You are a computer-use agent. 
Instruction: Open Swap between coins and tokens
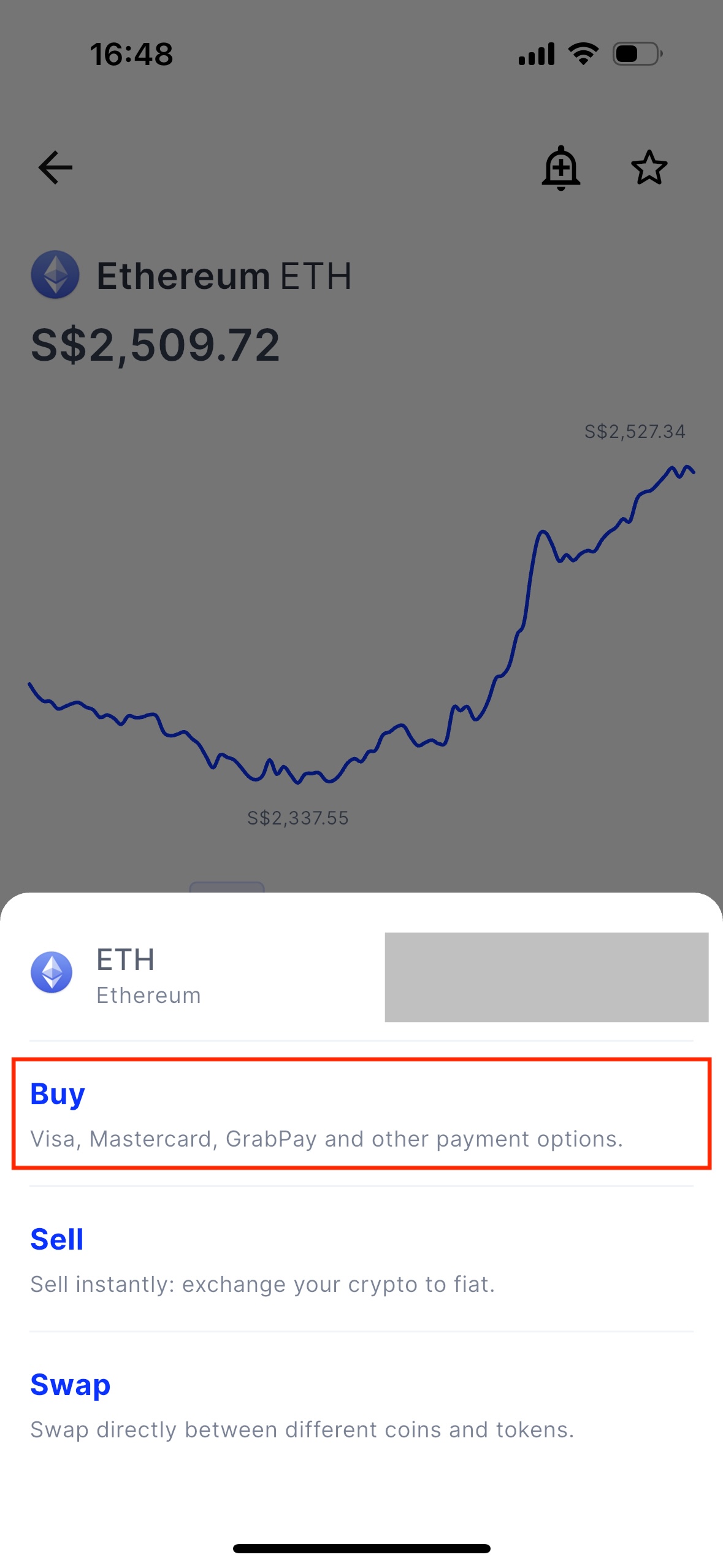(x=361, y=1405)
